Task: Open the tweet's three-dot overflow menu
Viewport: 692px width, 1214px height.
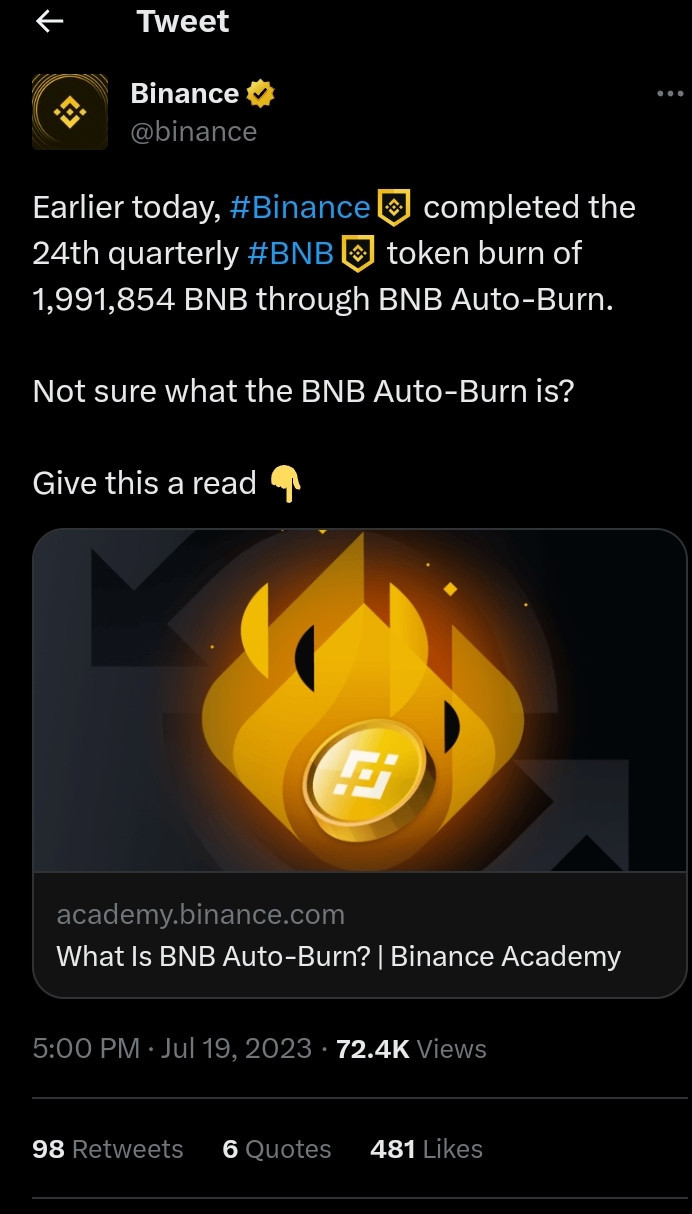Action: (x=669, y=94)
